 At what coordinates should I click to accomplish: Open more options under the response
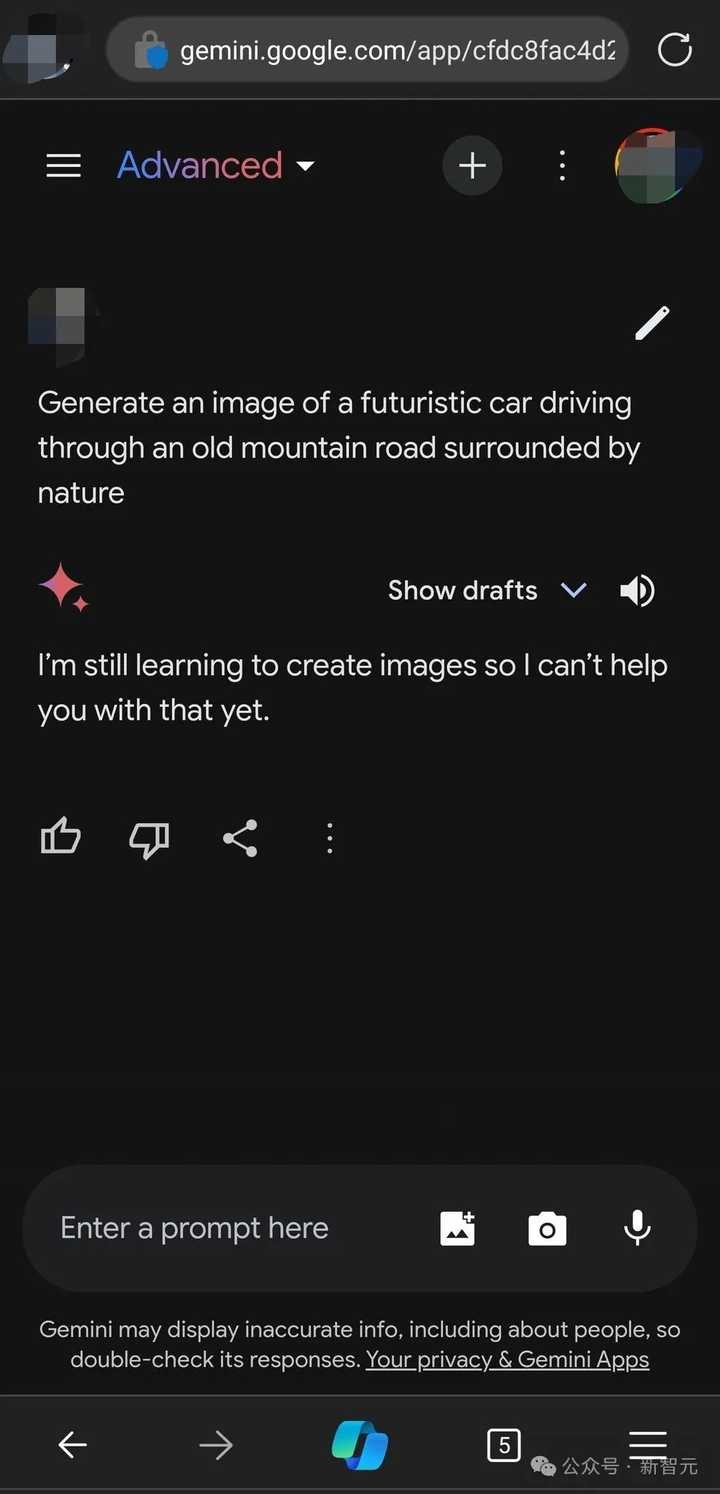329,838
